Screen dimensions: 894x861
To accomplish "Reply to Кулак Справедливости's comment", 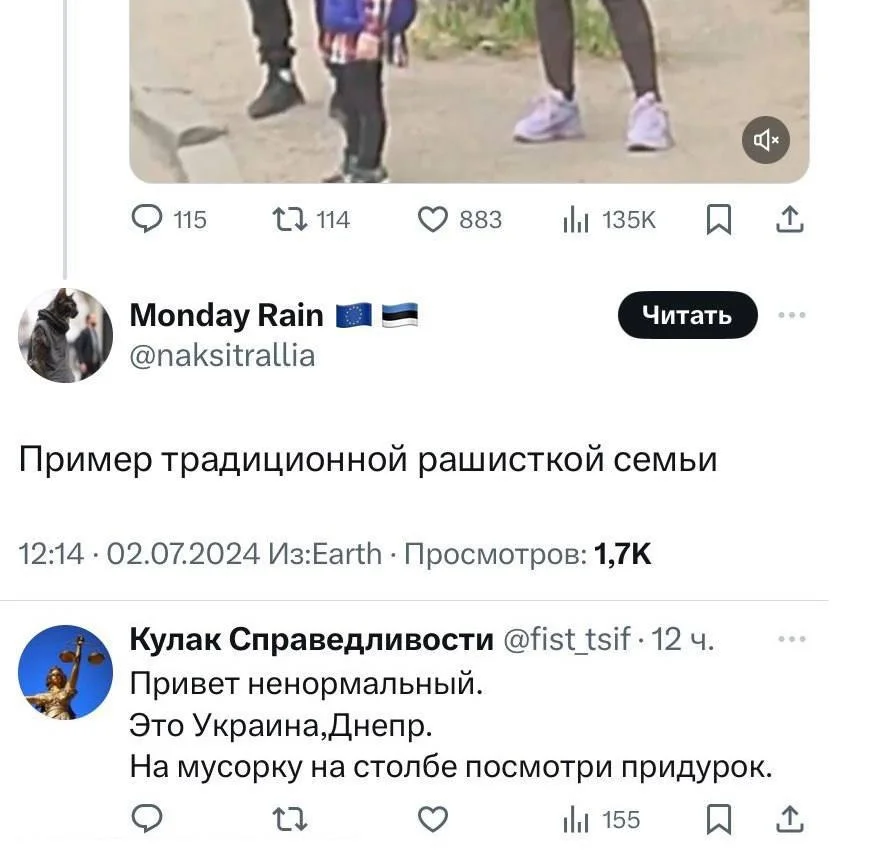I will (x=148, y=820).
